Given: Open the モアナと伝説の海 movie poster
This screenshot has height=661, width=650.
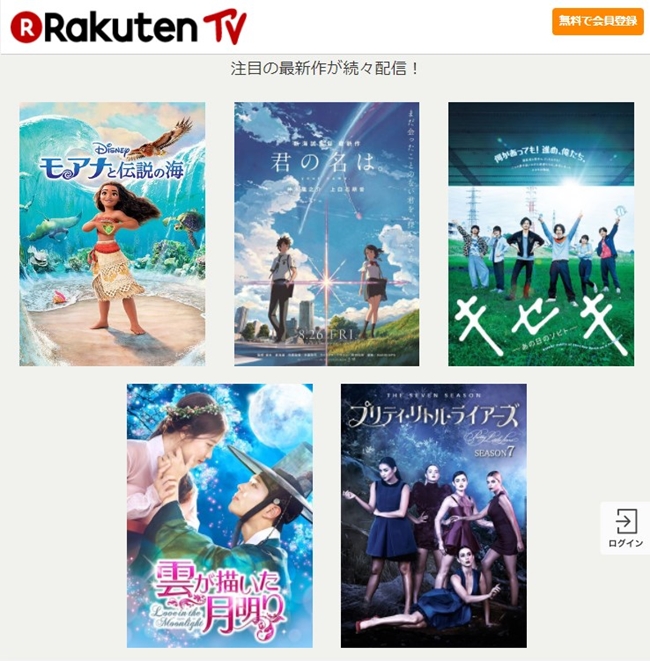Looking at the screenshot, I should [112, 234].
